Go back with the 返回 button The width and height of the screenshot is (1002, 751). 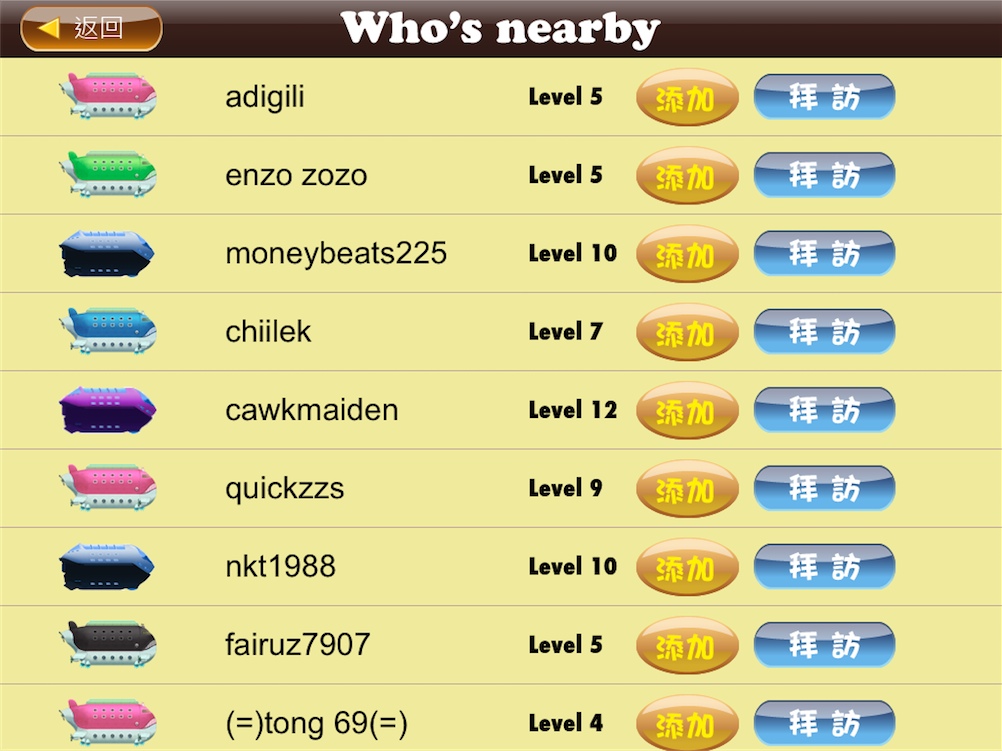coord(91,28)
